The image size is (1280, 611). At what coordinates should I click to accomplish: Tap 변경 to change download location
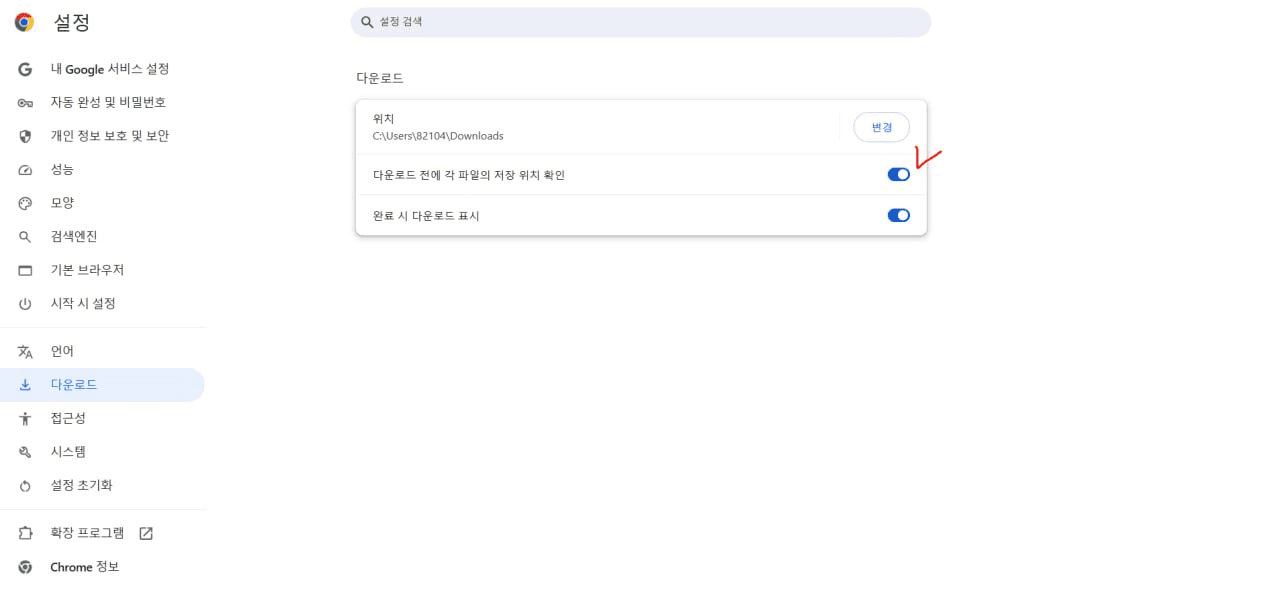[880, 127]
